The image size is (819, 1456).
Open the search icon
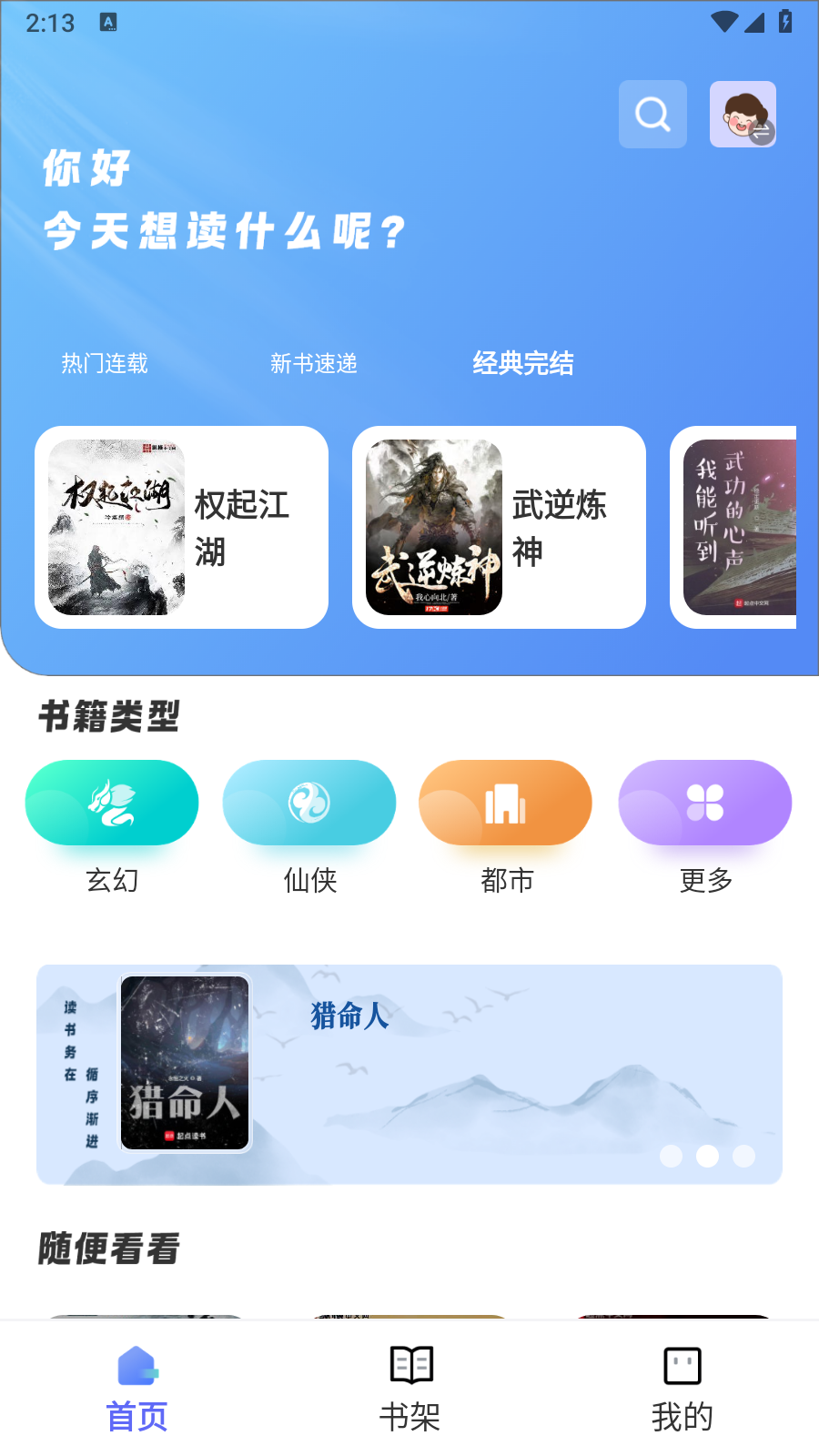click(x=652, y=115)
